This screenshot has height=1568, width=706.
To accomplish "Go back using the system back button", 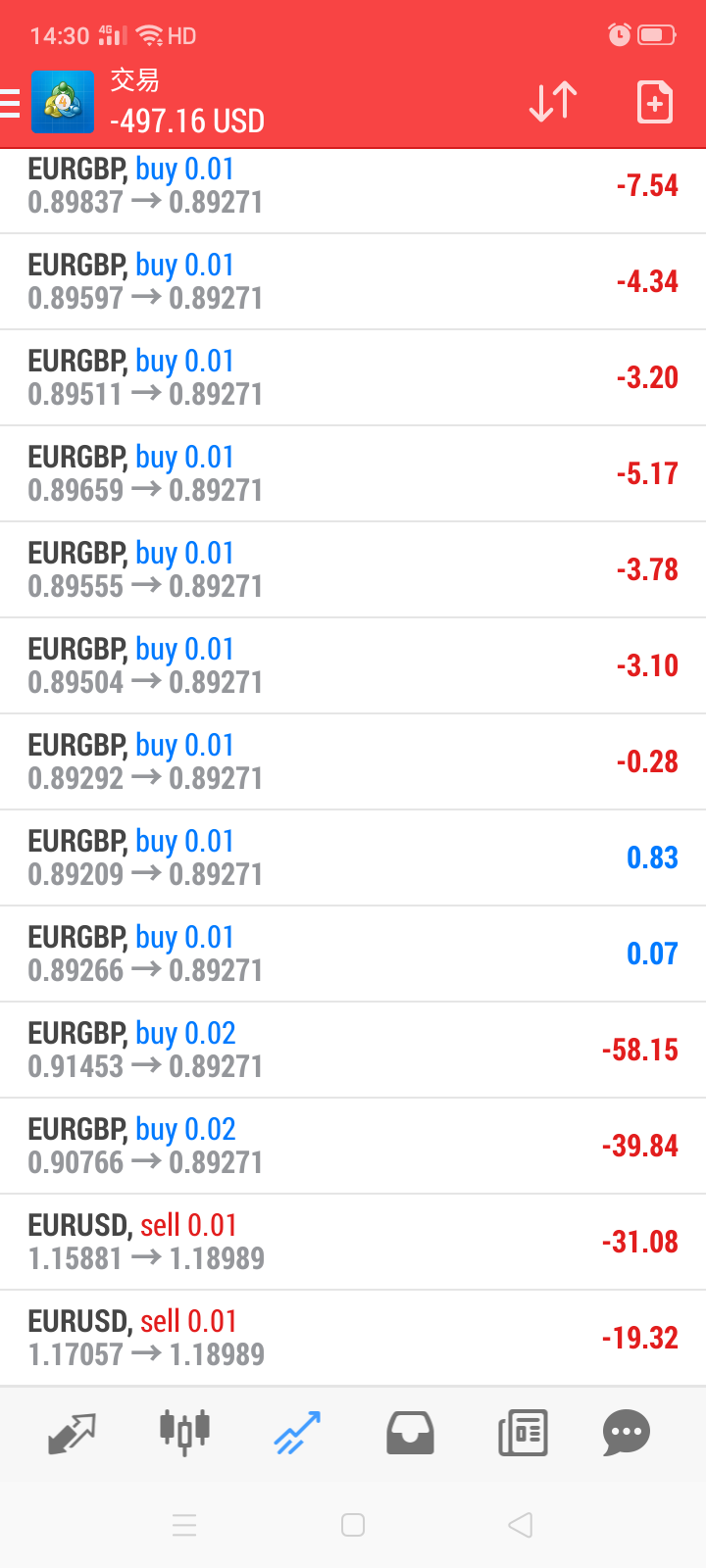I will click(x=521, y=1525).
